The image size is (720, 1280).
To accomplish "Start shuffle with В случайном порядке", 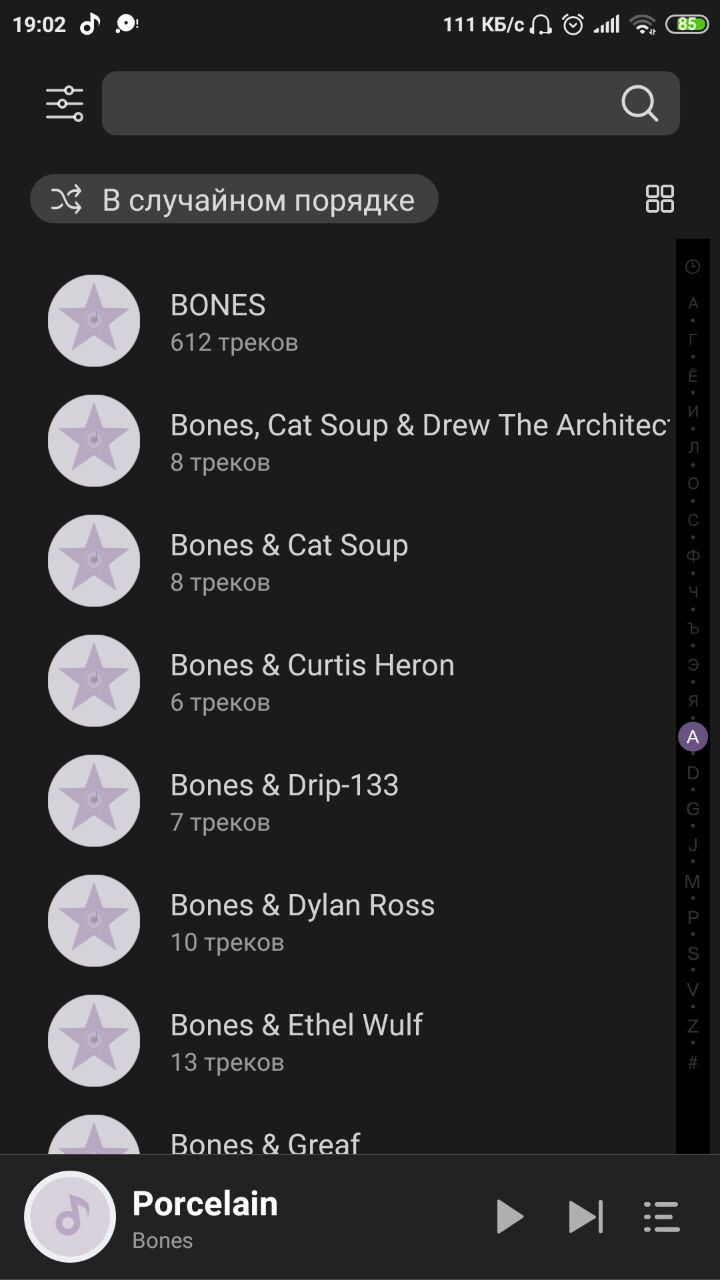I will 234,200.
